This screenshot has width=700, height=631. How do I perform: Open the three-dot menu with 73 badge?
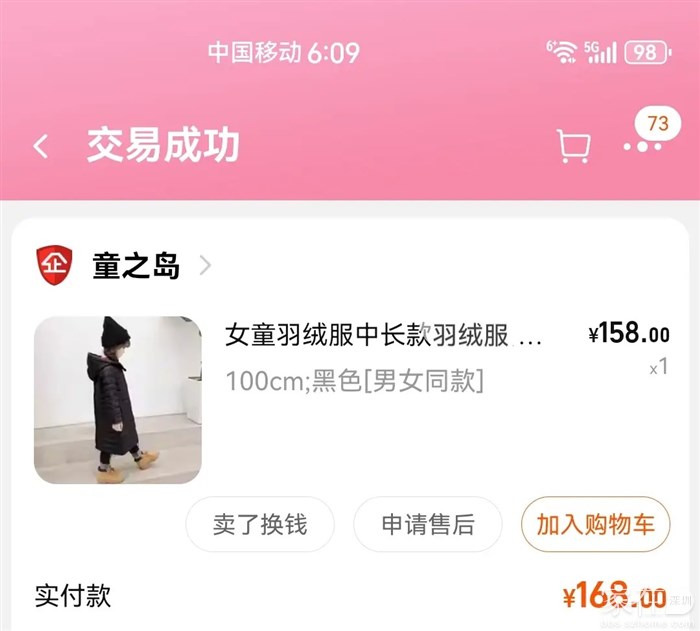[642, 146]
